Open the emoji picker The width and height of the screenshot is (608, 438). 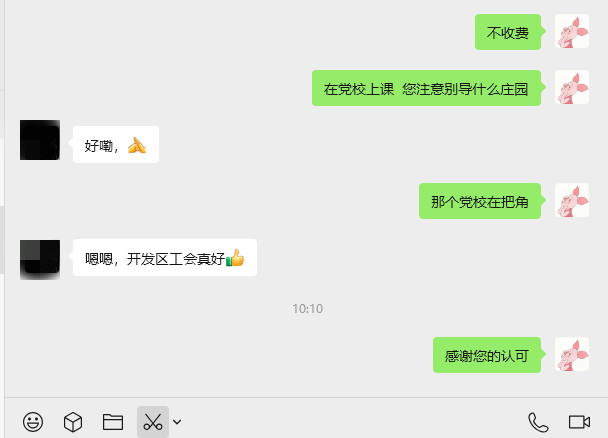tap(33, 421)
